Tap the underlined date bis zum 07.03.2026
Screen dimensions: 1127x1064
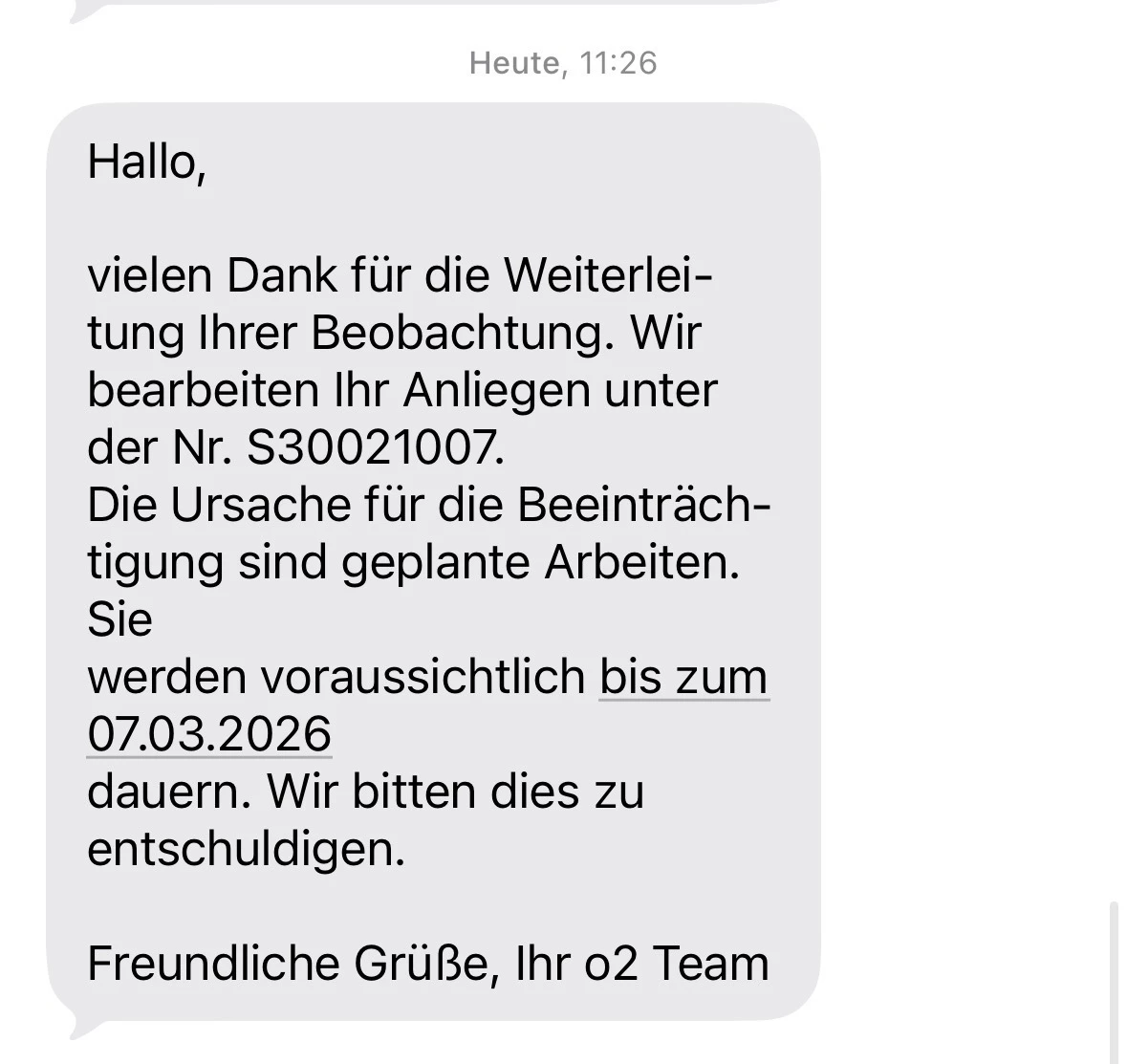click(209, 733)
